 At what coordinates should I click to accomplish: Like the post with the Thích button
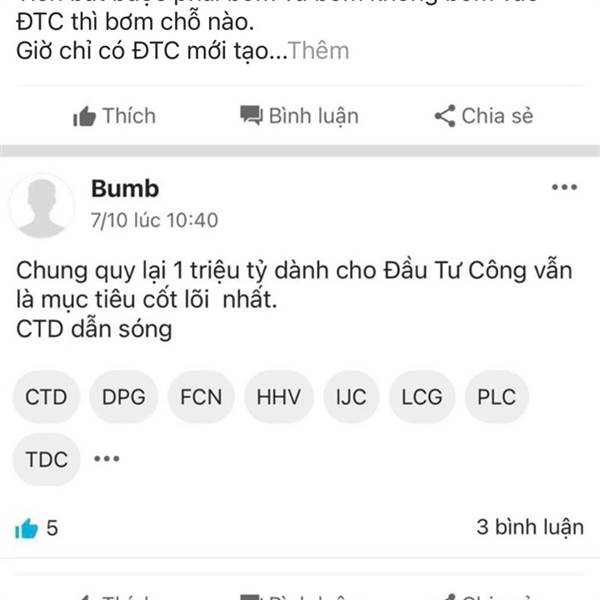tap(114, 116)
